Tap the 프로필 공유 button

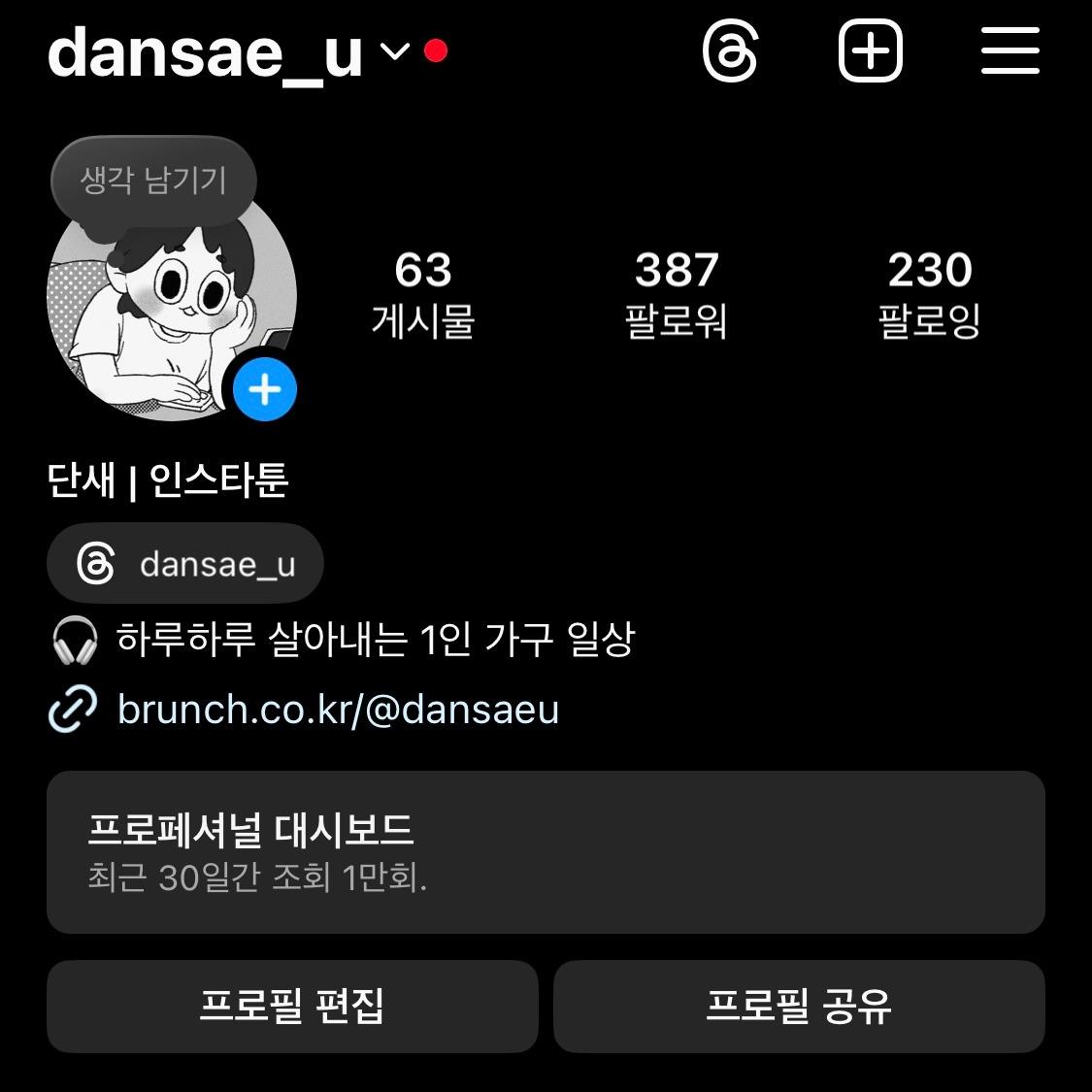click(x=799, y=1007)
